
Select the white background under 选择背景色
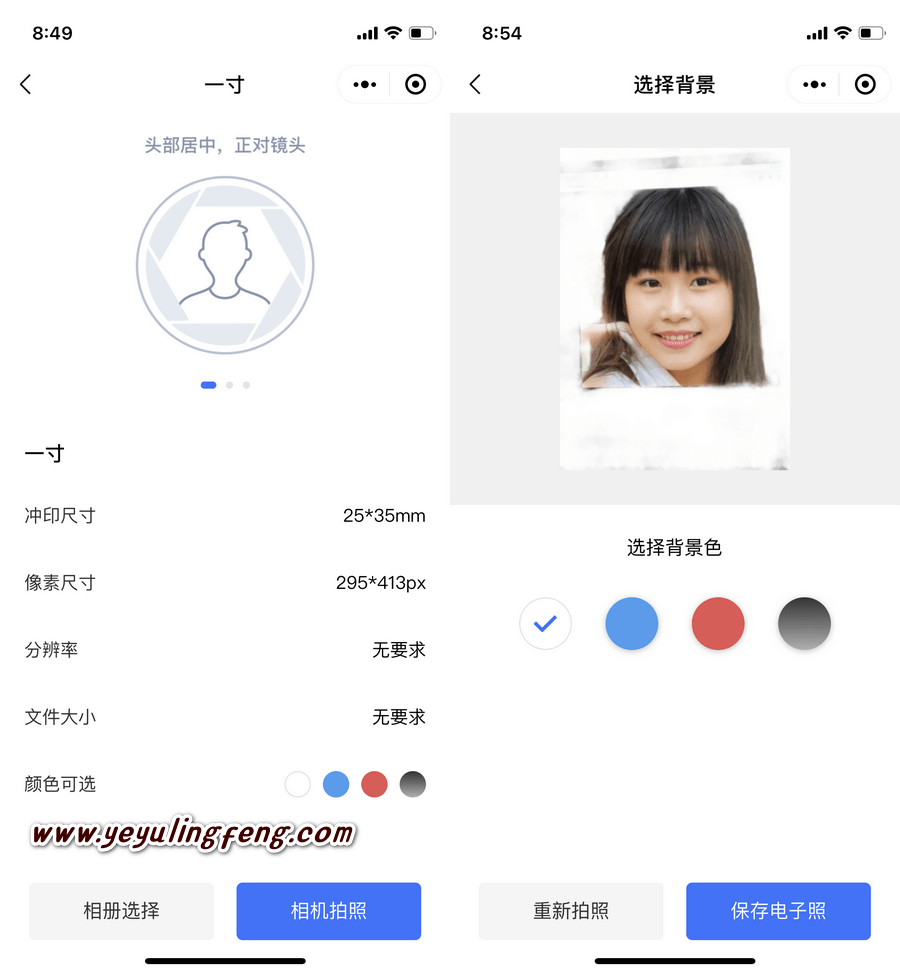pyautogui.click(x=545, y=624)
